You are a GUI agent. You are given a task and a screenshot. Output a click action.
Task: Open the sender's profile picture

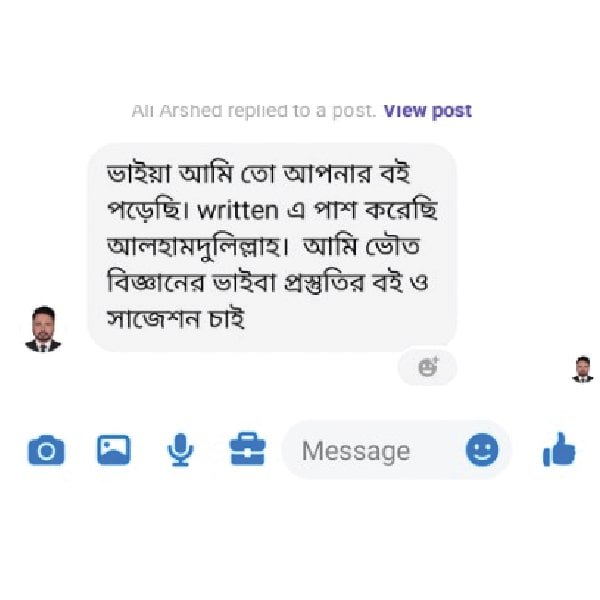pyautogui.click(x=43, y=329)
